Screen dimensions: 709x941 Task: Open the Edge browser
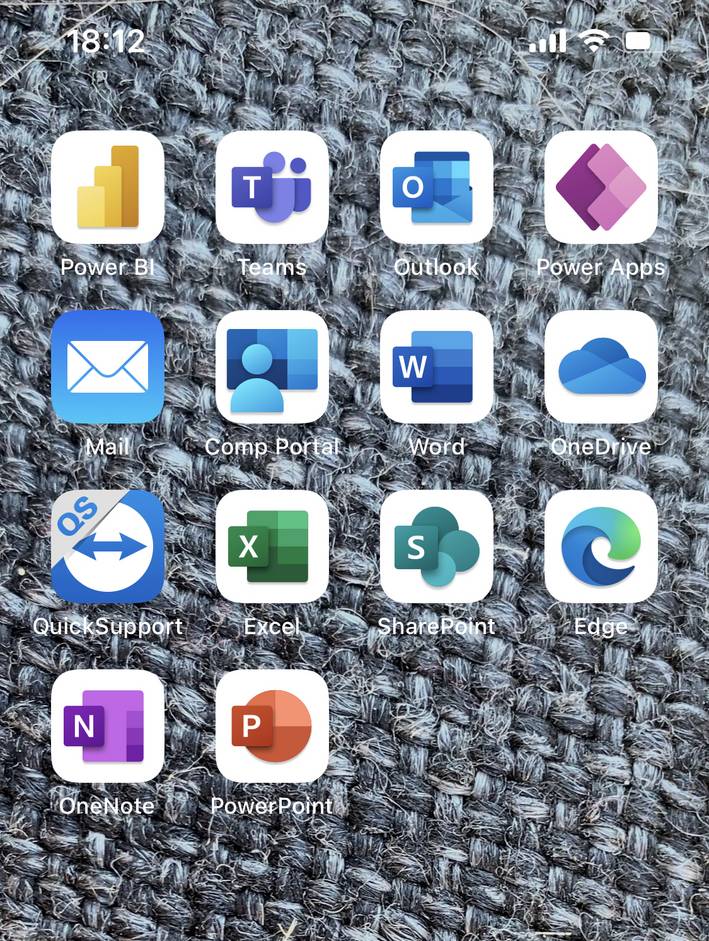(x=601, y=546)
